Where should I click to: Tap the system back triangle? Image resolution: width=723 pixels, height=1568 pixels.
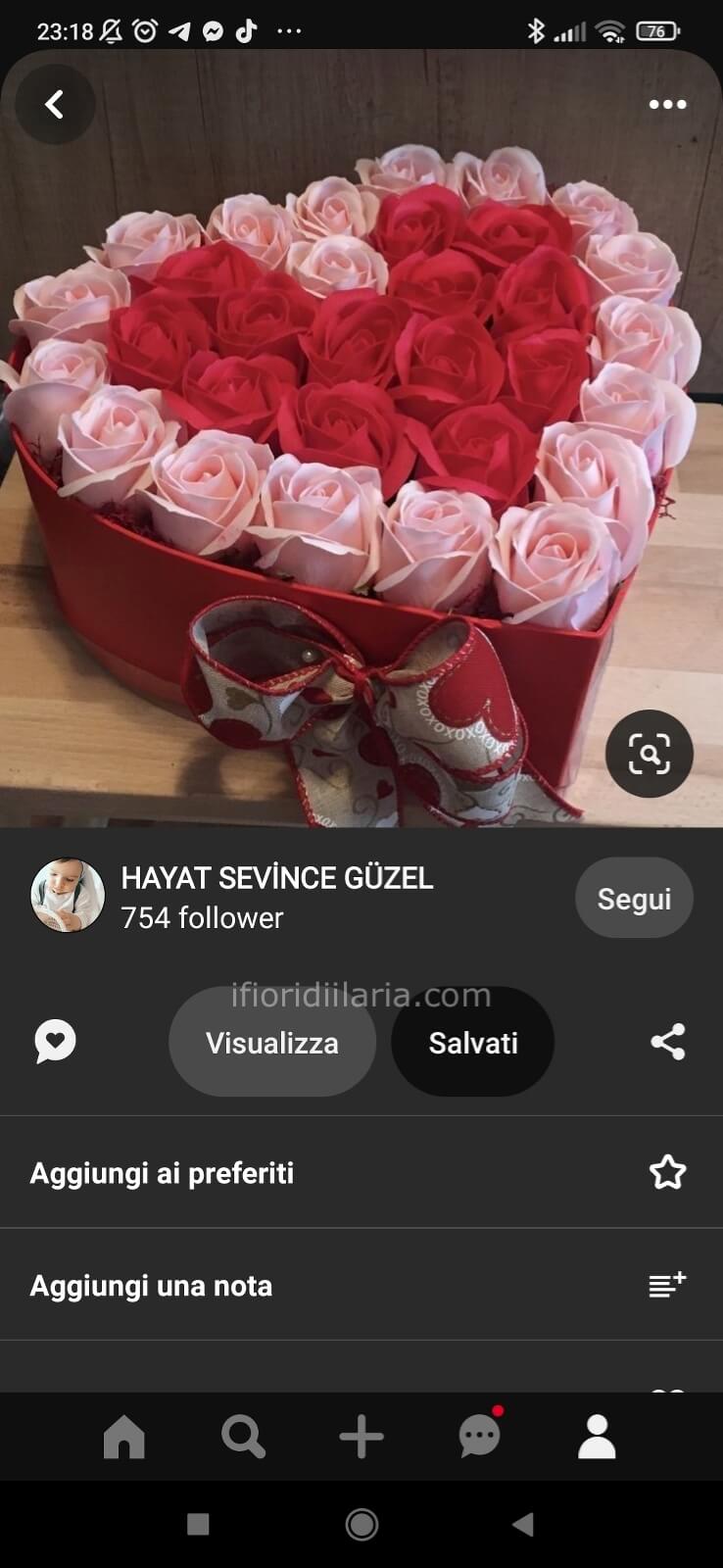[x=523, y=1524]
